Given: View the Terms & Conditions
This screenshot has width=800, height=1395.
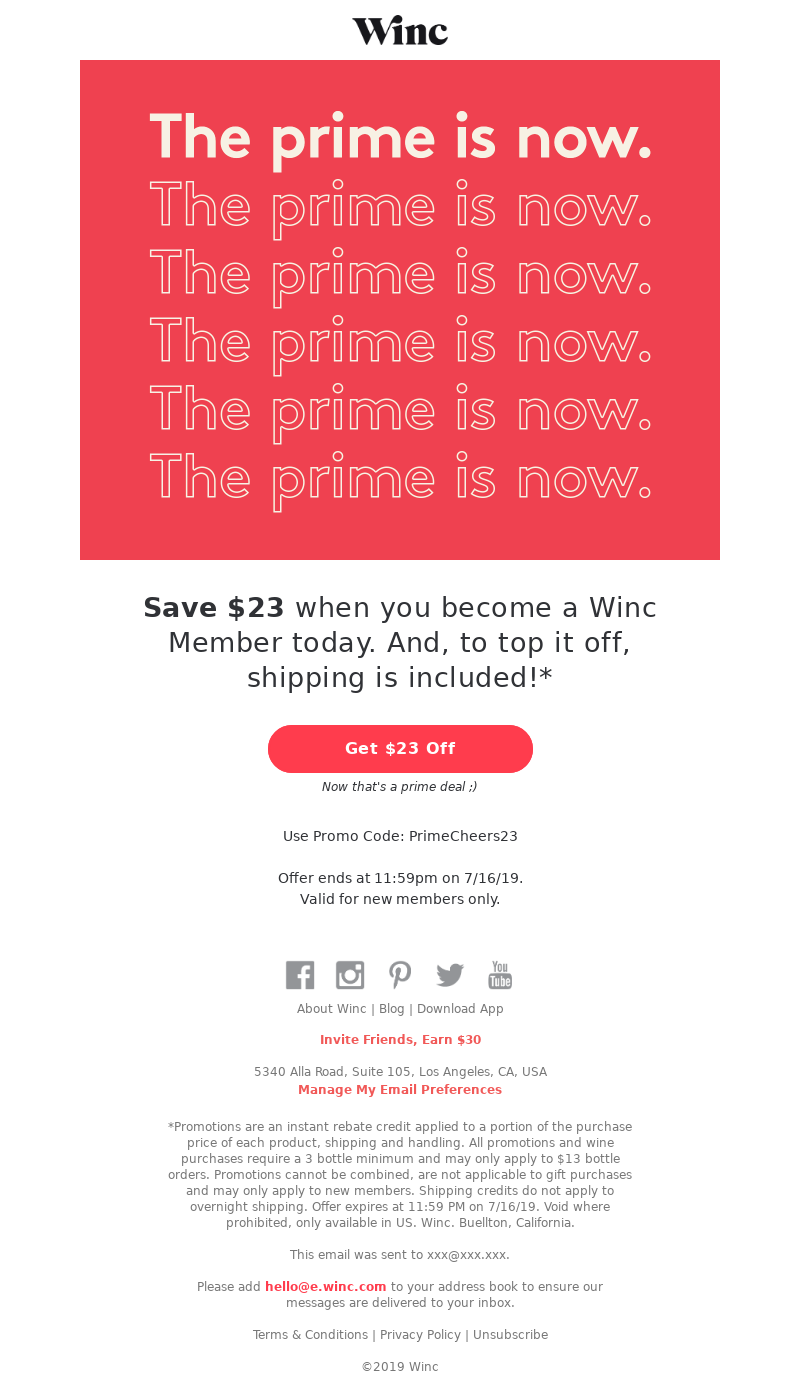Looking at the screenshot, I should point(310,1335).
